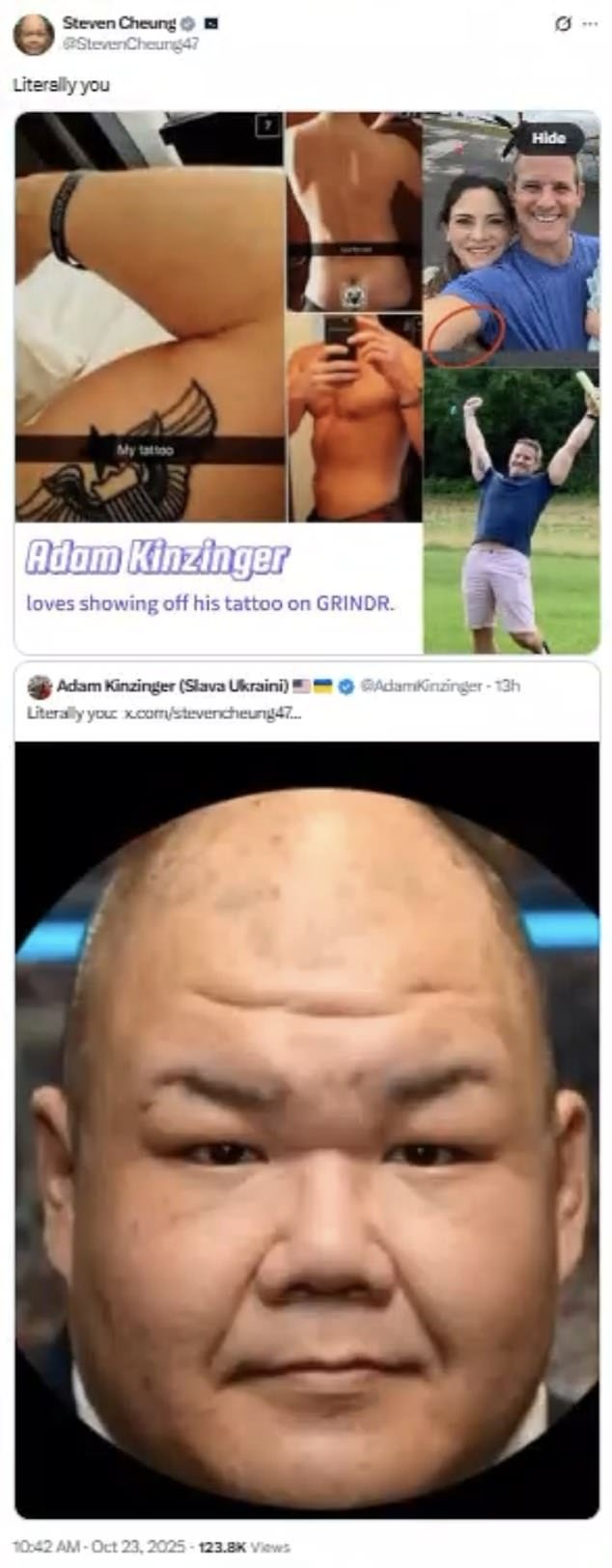Open the three-dot overflow menu

coord(590,25)
